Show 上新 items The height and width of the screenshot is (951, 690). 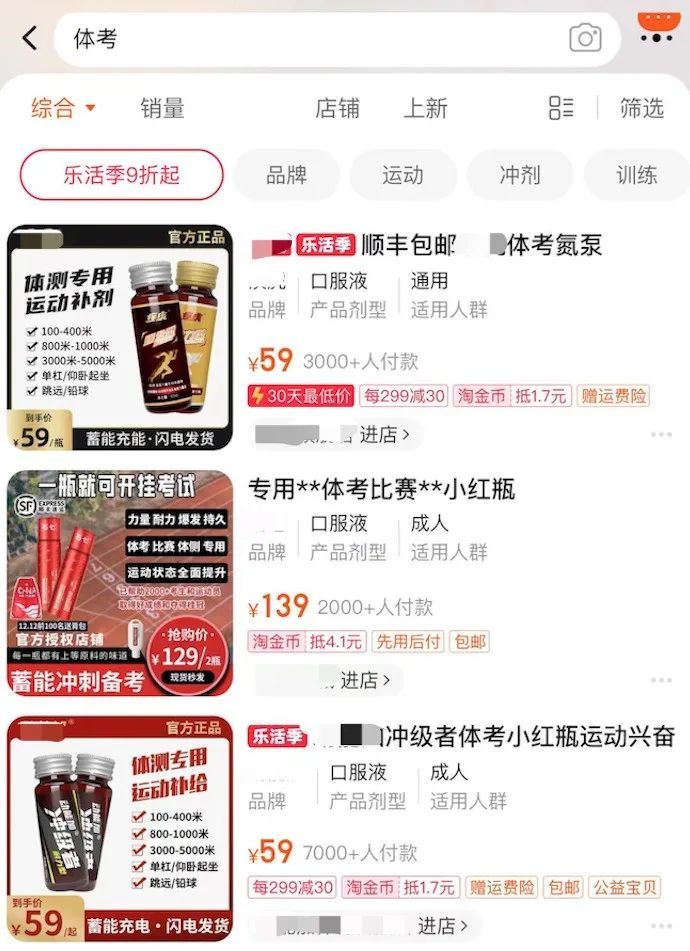coord(425,108)
